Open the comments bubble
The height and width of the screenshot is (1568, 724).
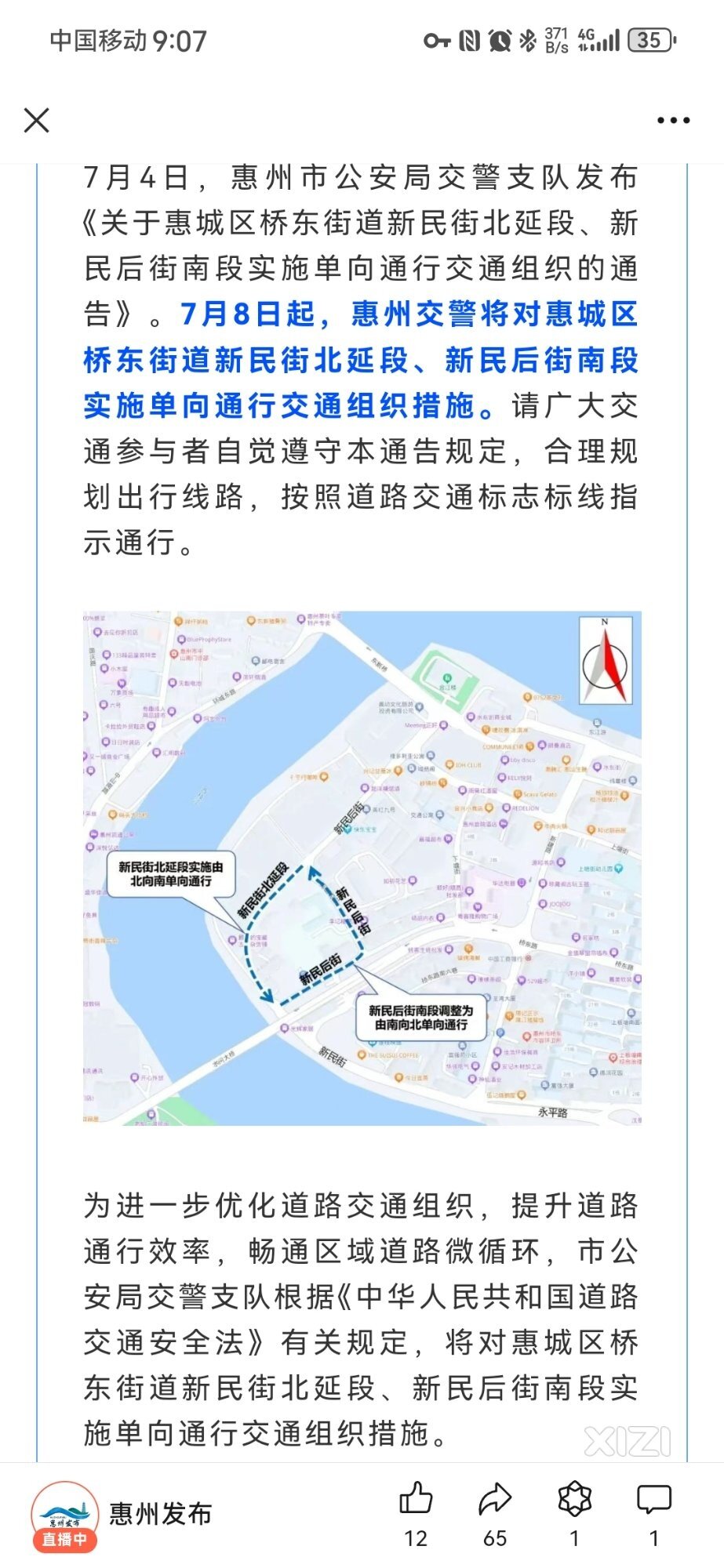pos(653,1499)
